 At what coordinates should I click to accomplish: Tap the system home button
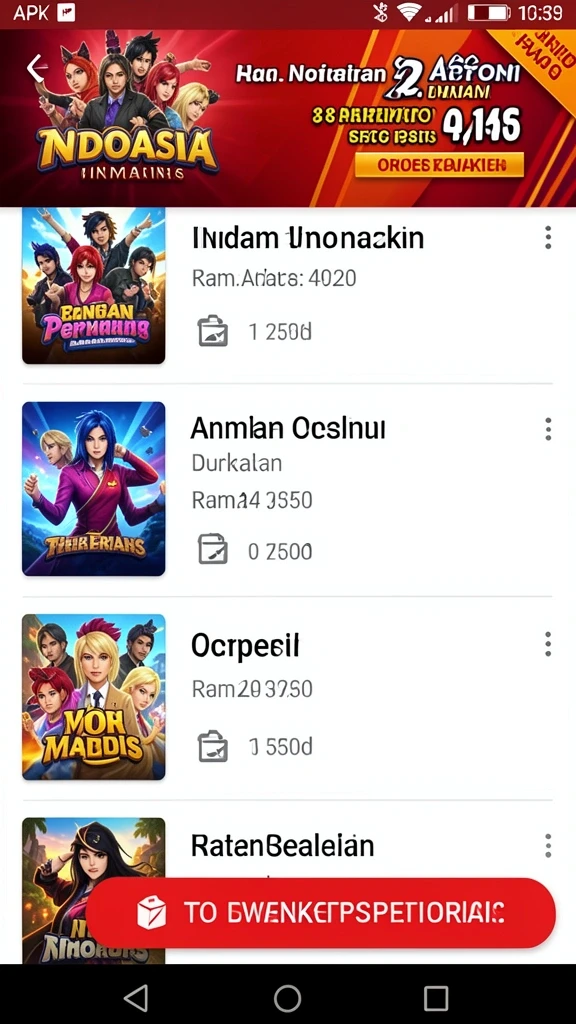coord(287,999)
